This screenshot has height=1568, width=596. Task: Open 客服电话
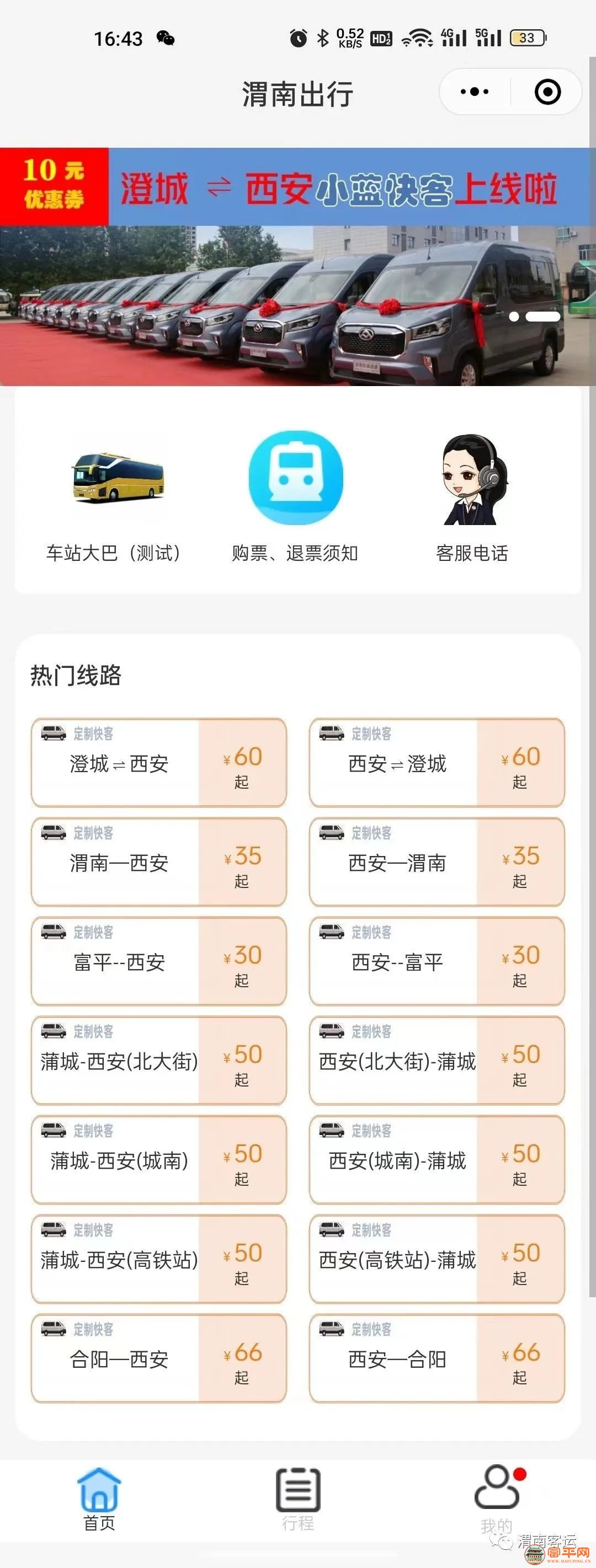point(472,497)
